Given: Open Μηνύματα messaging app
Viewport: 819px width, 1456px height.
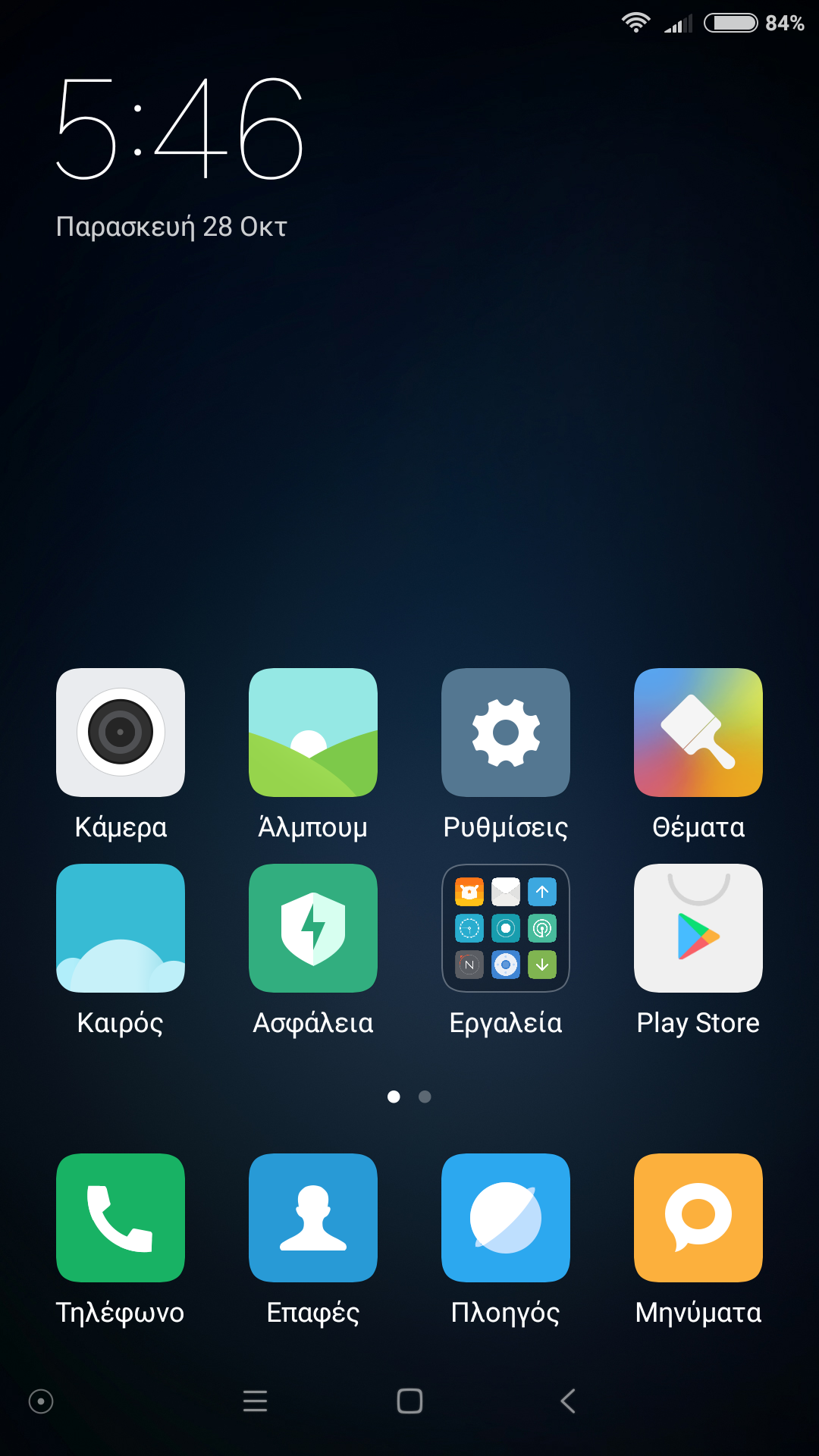Looking at the screenshot, I should point(698,1218).
